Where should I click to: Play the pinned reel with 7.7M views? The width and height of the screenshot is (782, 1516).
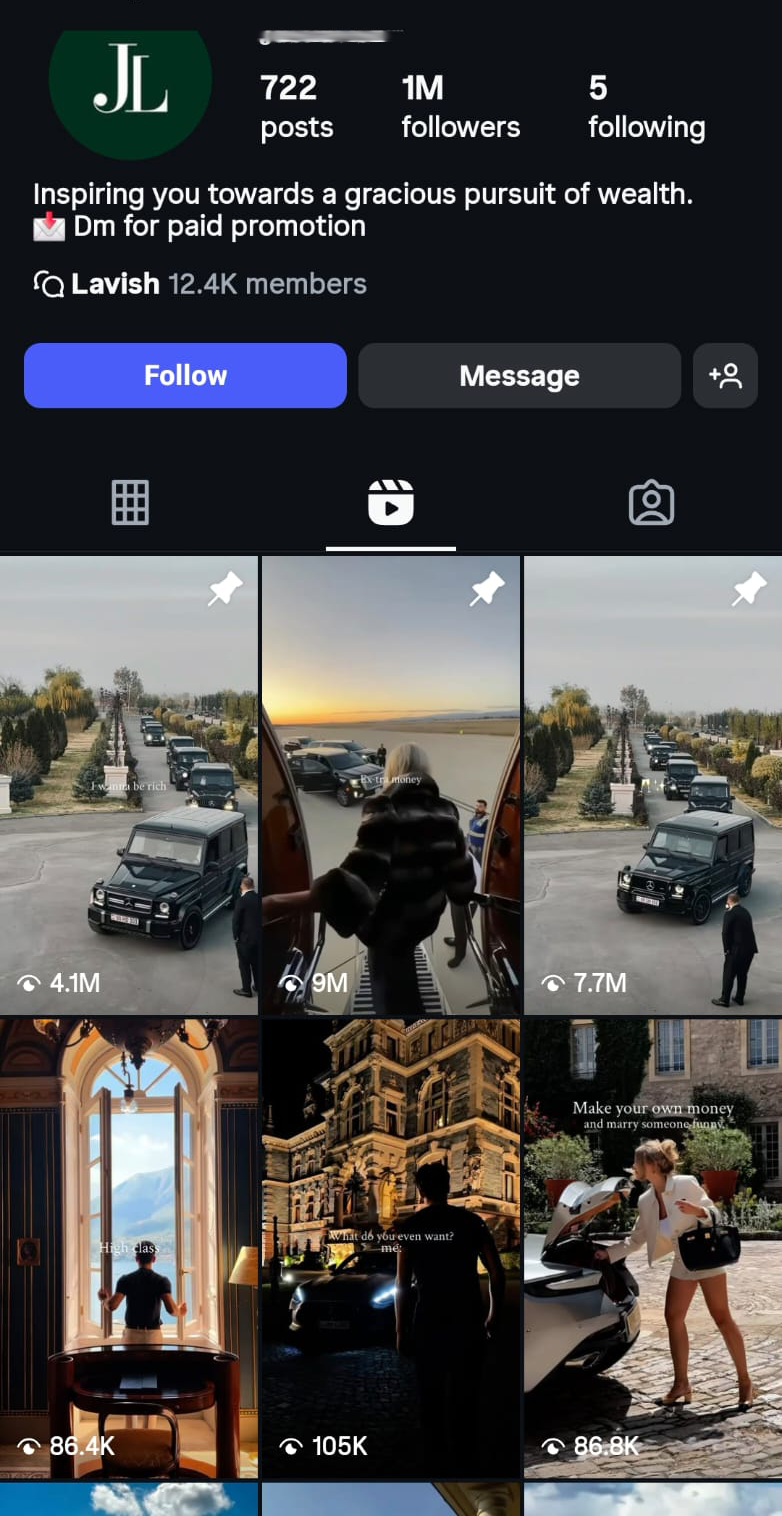(x=652, y=785)
